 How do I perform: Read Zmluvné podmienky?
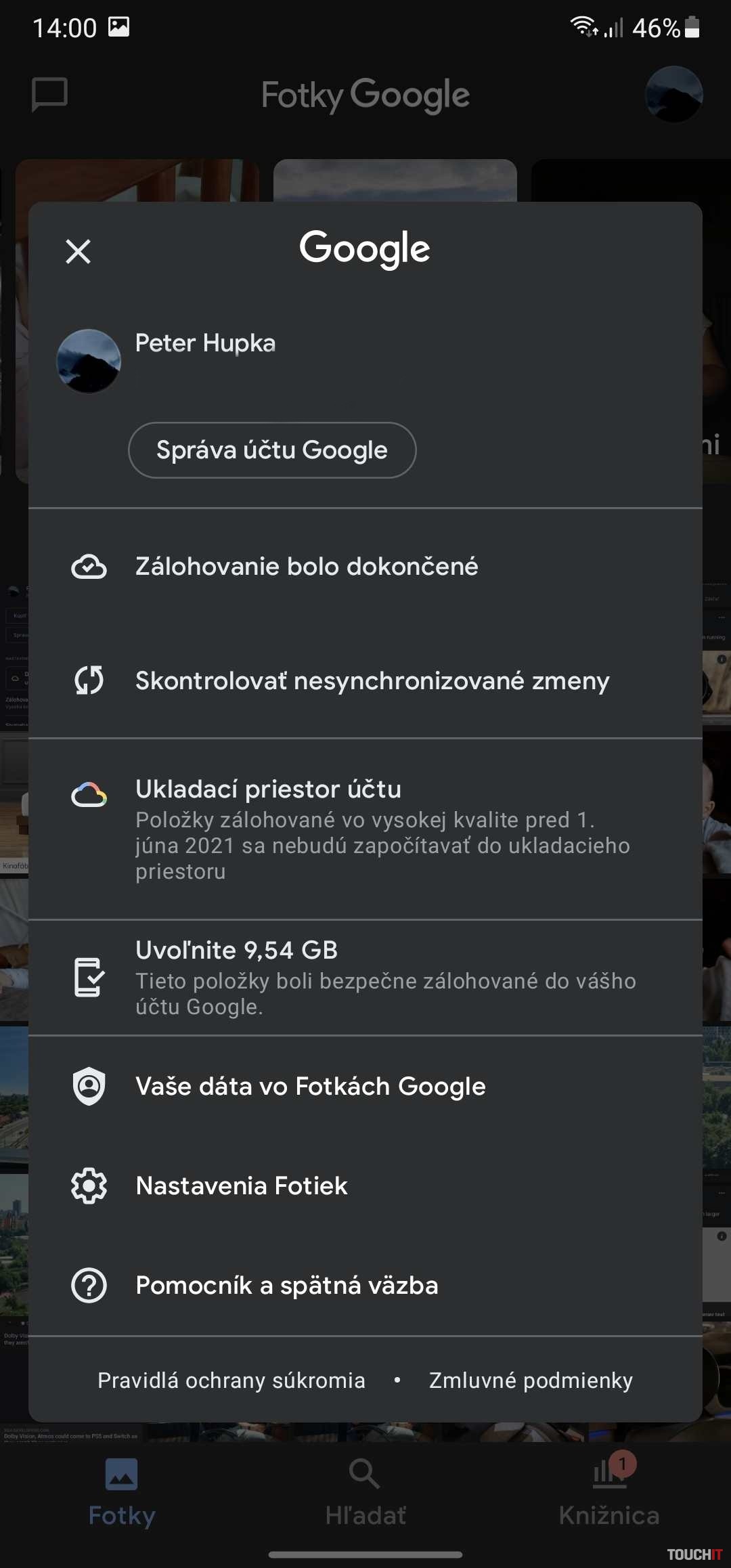(x=531, y=1380)
